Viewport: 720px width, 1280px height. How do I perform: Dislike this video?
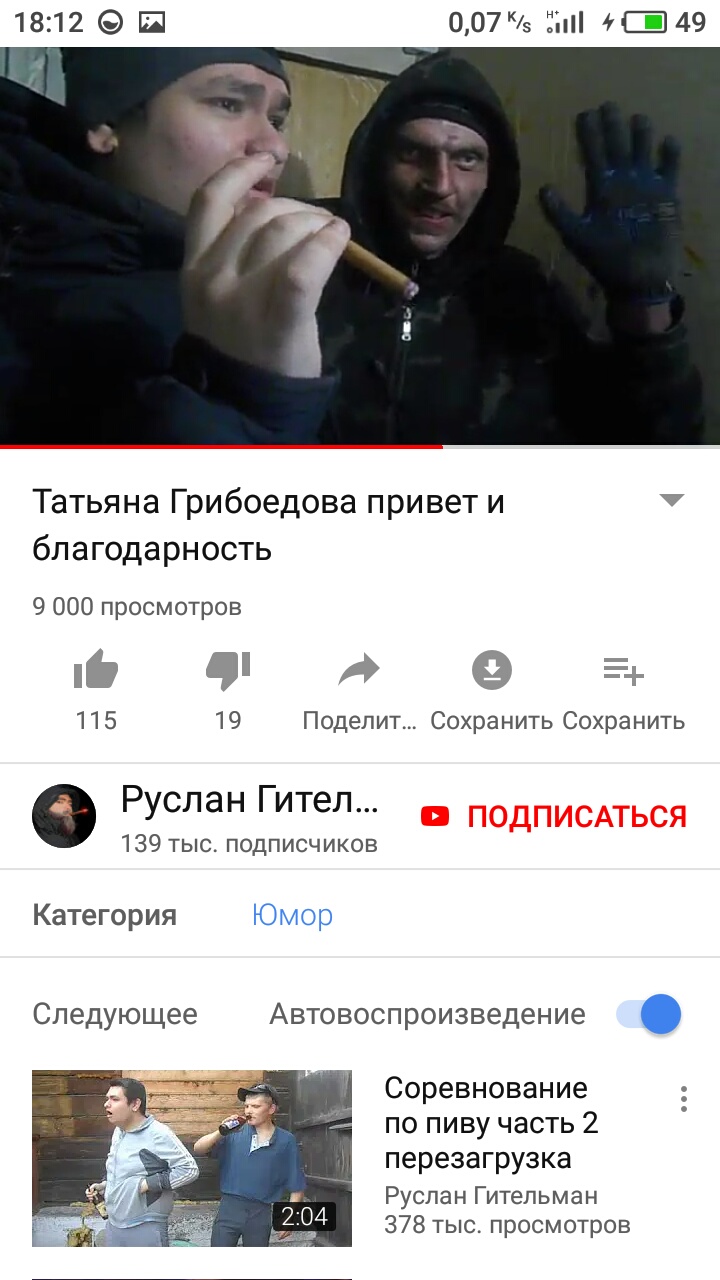[x=228, y=671]
